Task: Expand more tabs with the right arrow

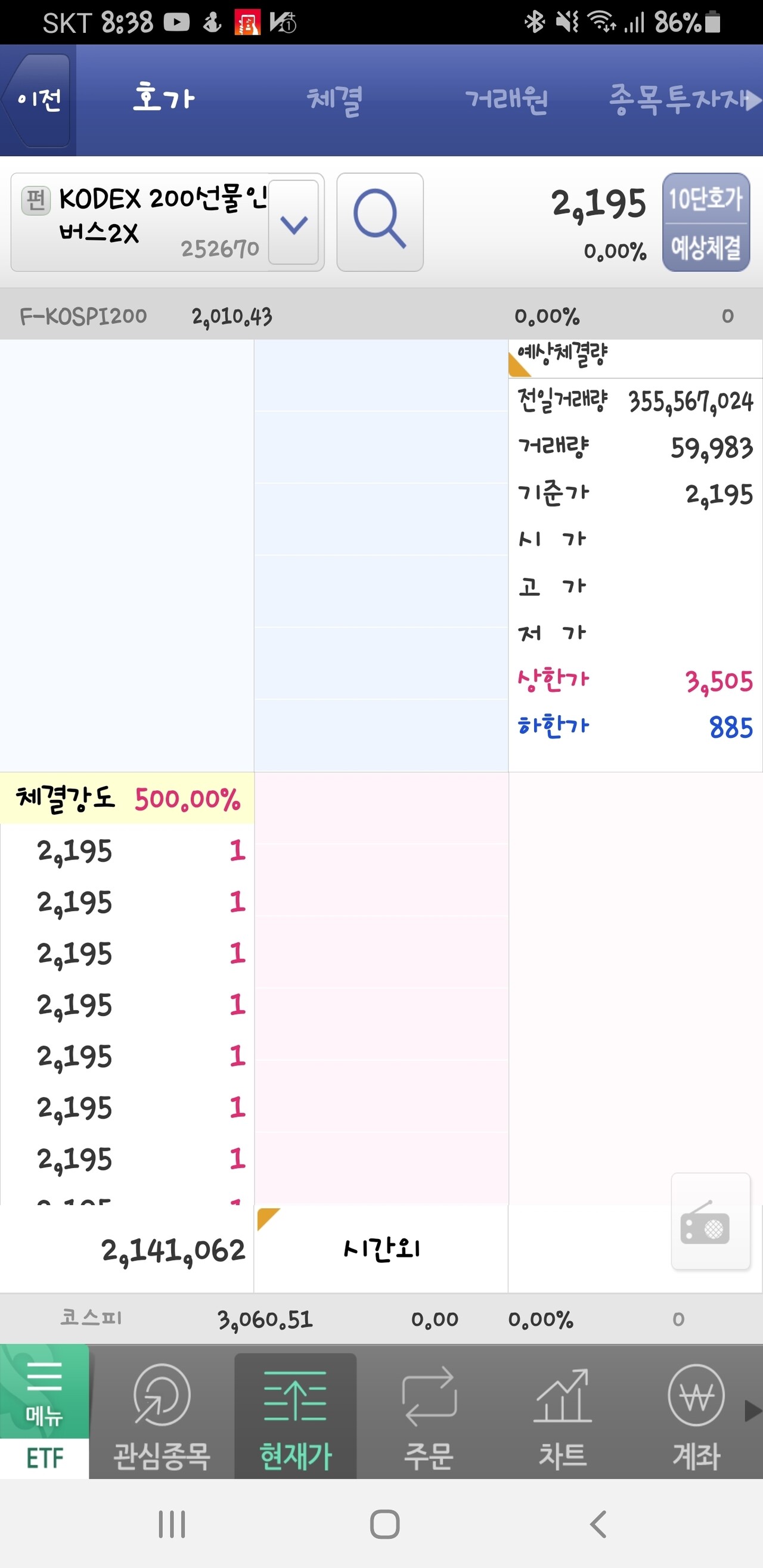Action: pyautogui.click(x=754, y=99)
